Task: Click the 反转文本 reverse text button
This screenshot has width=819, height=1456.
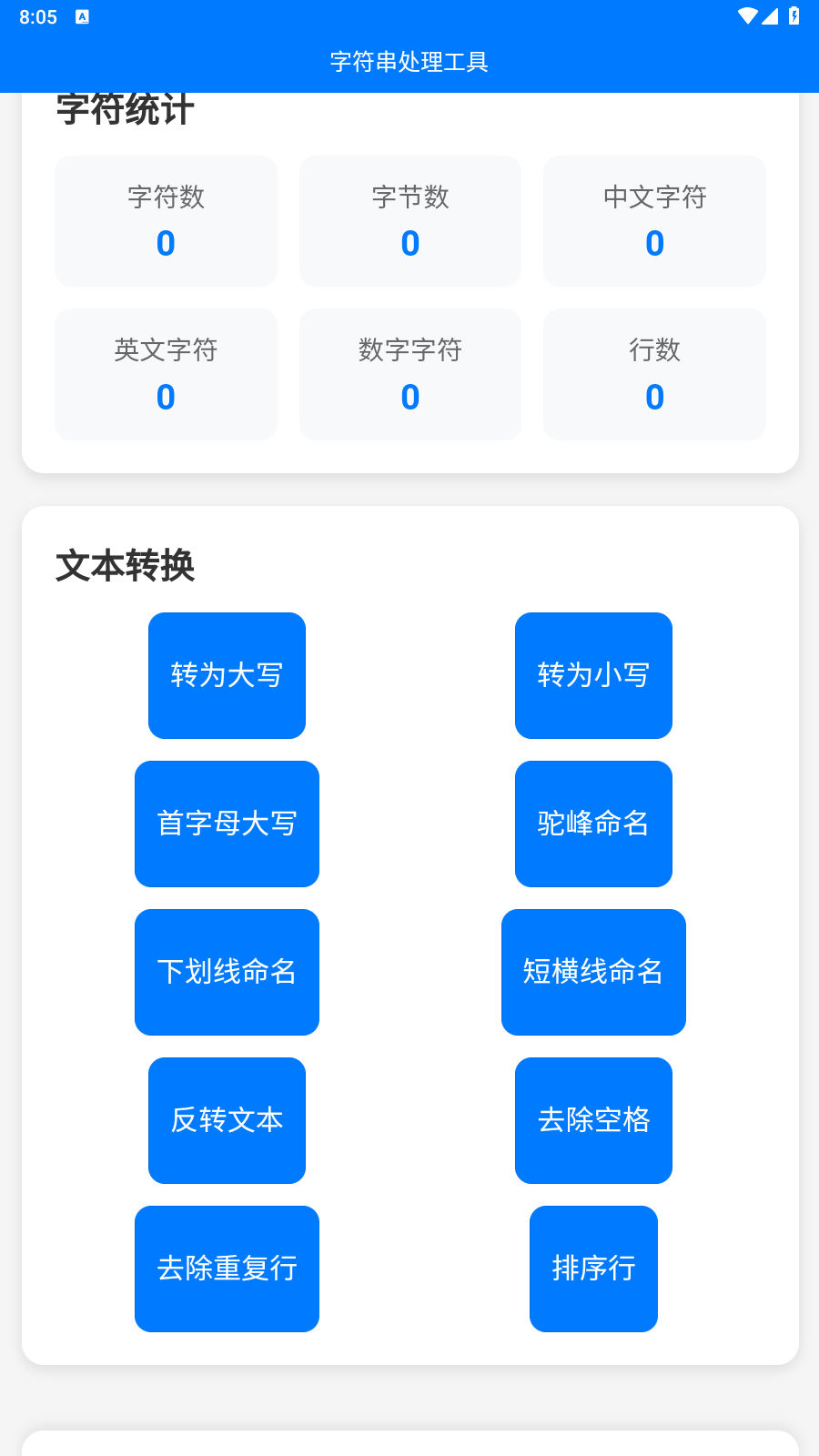Action: (x=227, y=1120)
